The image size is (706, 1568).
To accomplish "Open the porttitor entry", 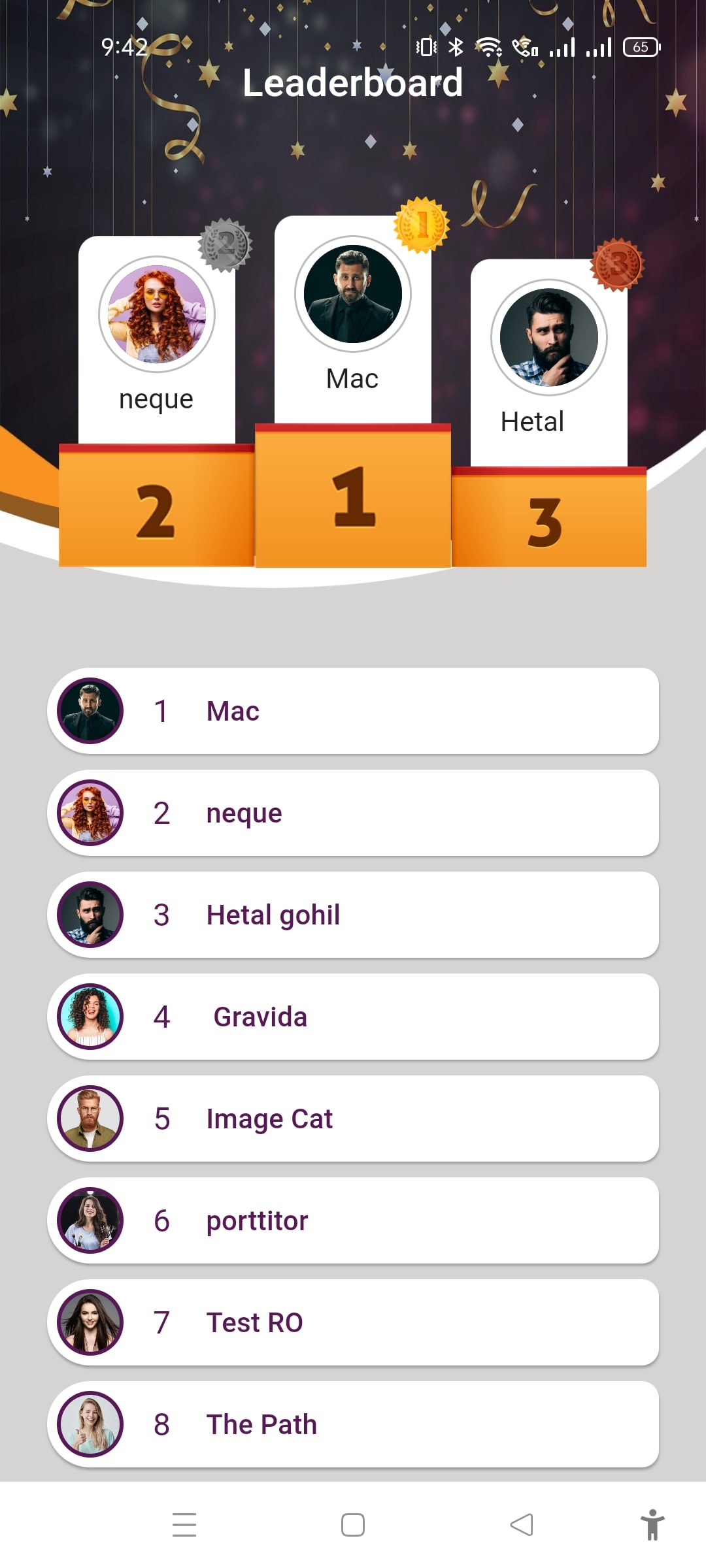I will point(353,1220).
